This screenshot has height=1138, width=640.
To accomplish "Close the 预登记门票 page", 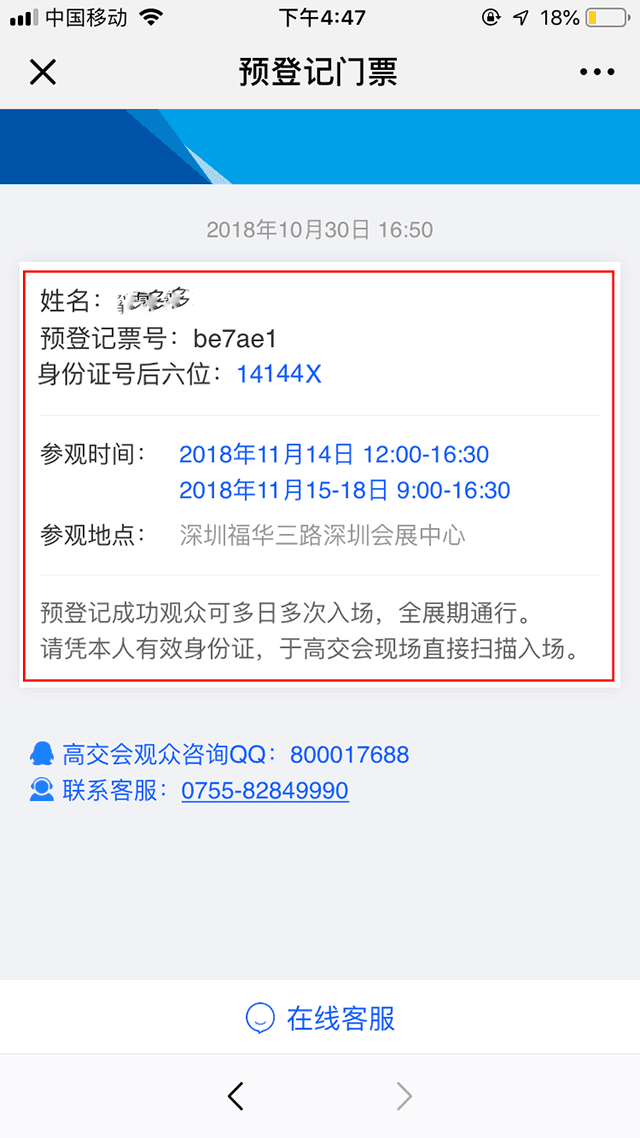I will click(x=43, y=72).
